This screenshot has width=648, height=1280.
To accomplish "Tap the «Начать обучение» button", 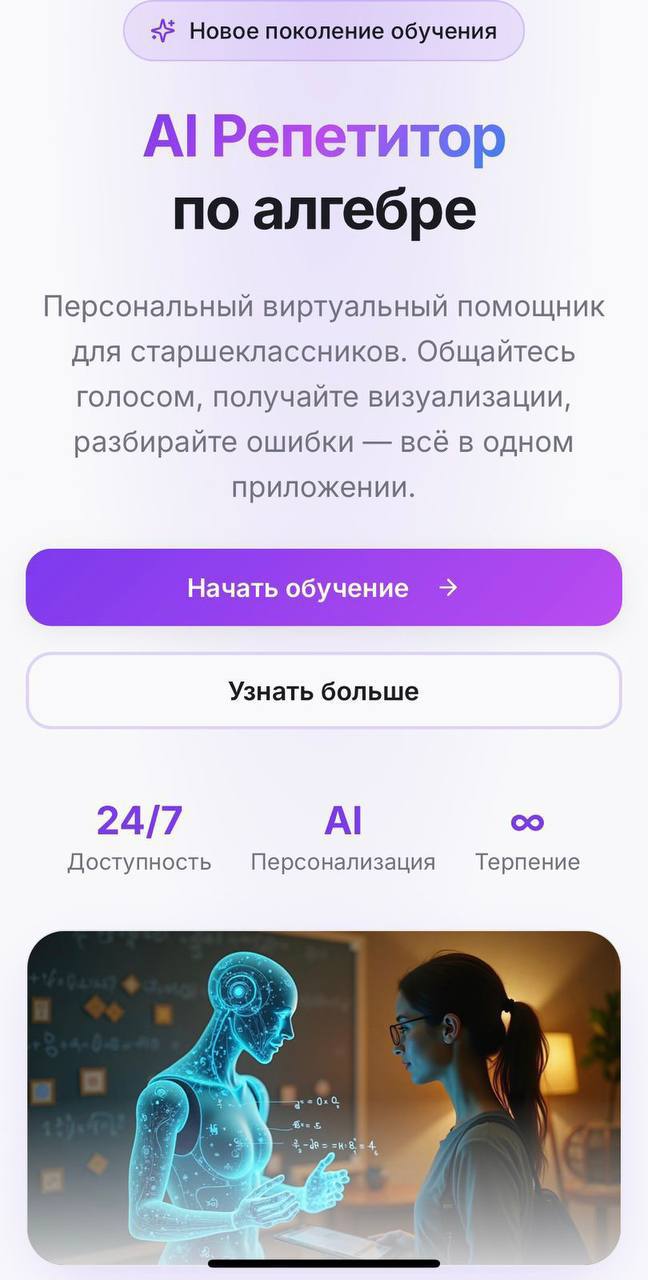I will click(323, 588).
